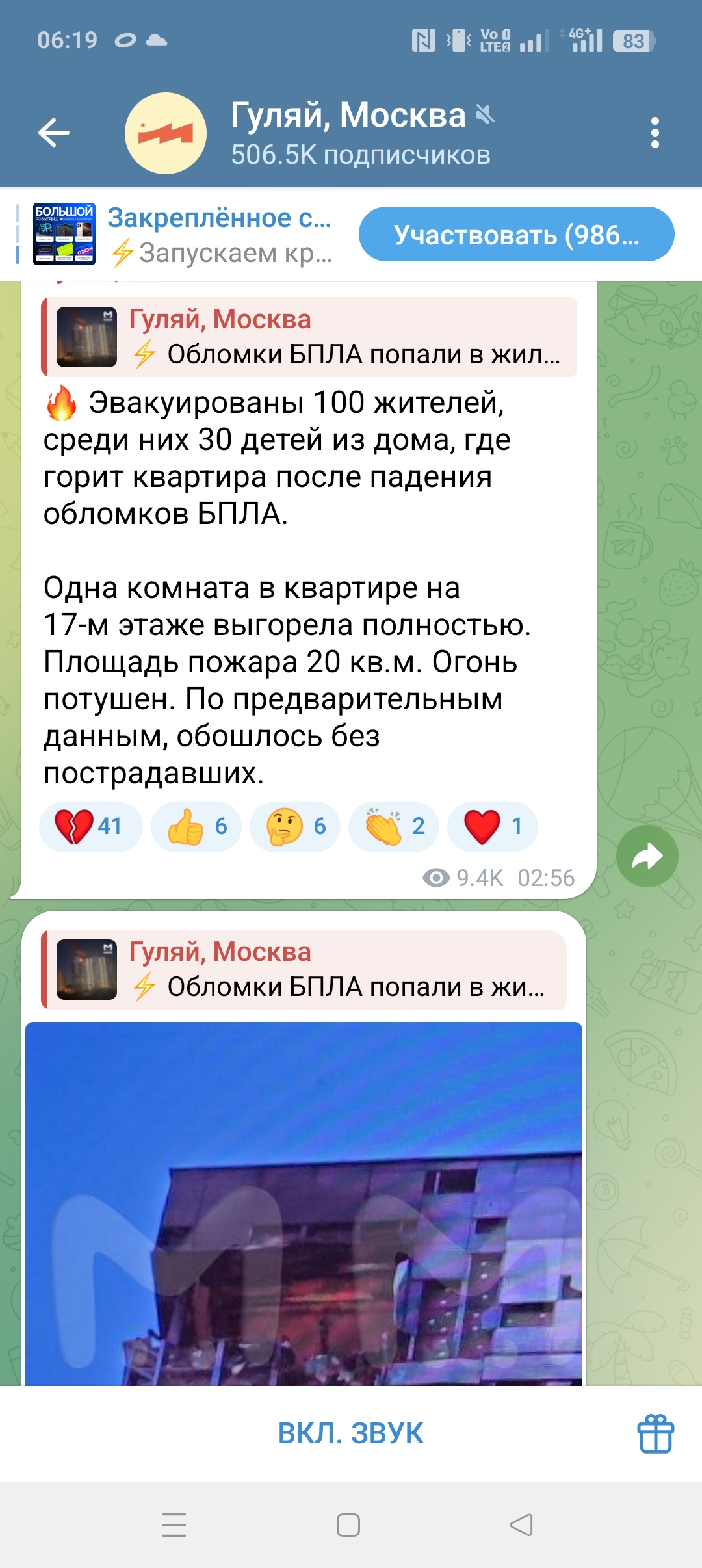Tap the system back triangle
Image resolution: width=702 pixels, height=1568 pixels.
(521, 1525)
